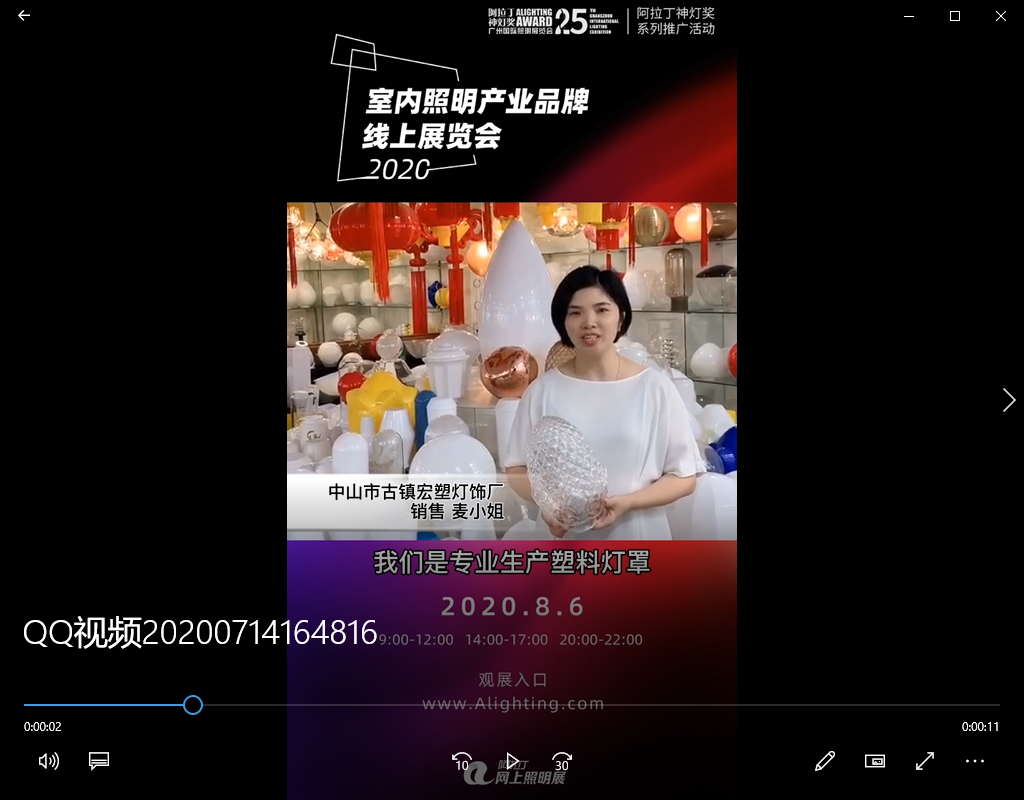The image size is (1024, 800).
Task: Open the more options menu
Action: 975,761
